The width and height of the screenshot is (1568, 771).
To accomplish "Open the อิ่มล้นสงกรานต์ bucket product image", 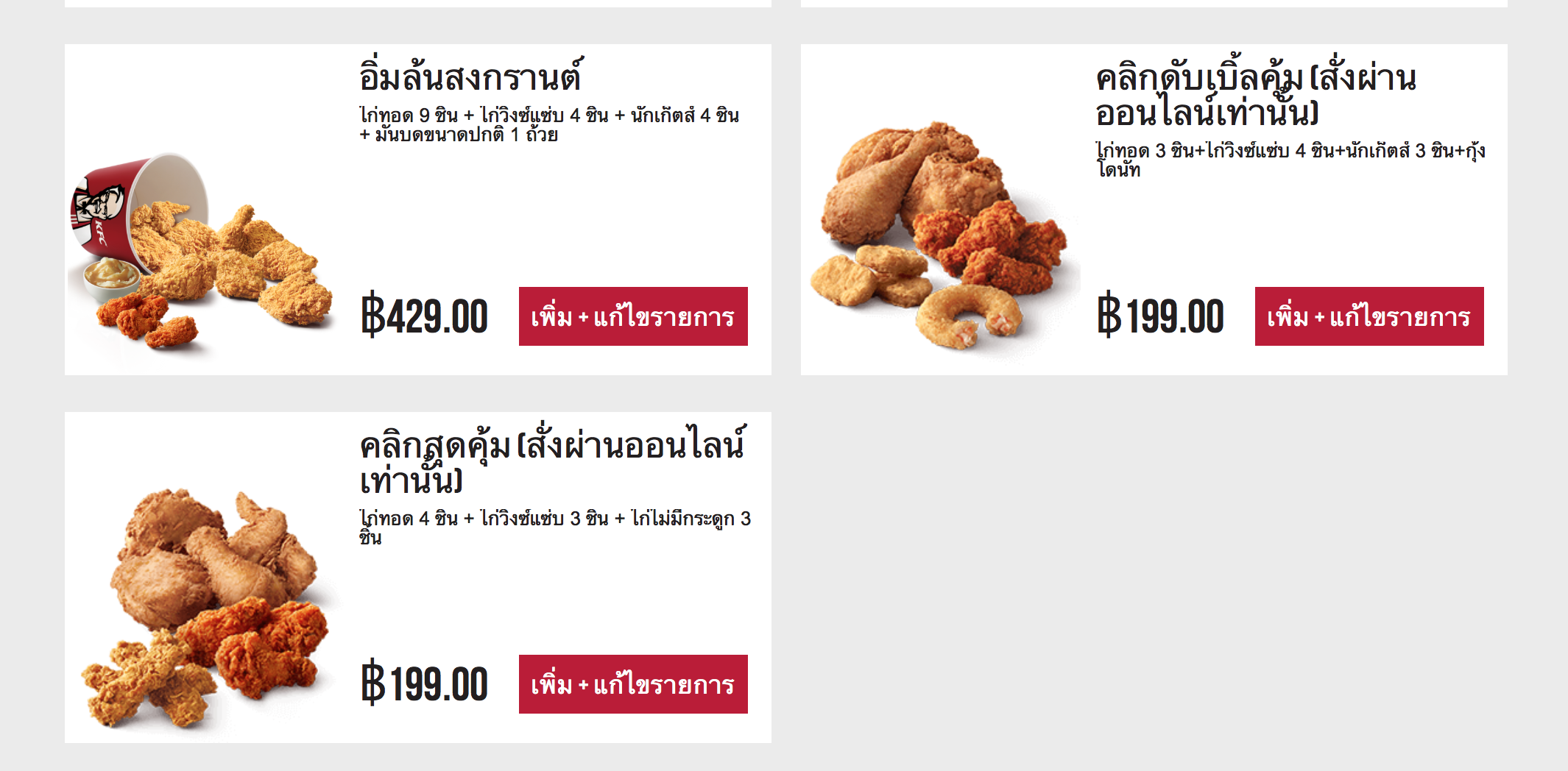I will (x=202, y=254).
